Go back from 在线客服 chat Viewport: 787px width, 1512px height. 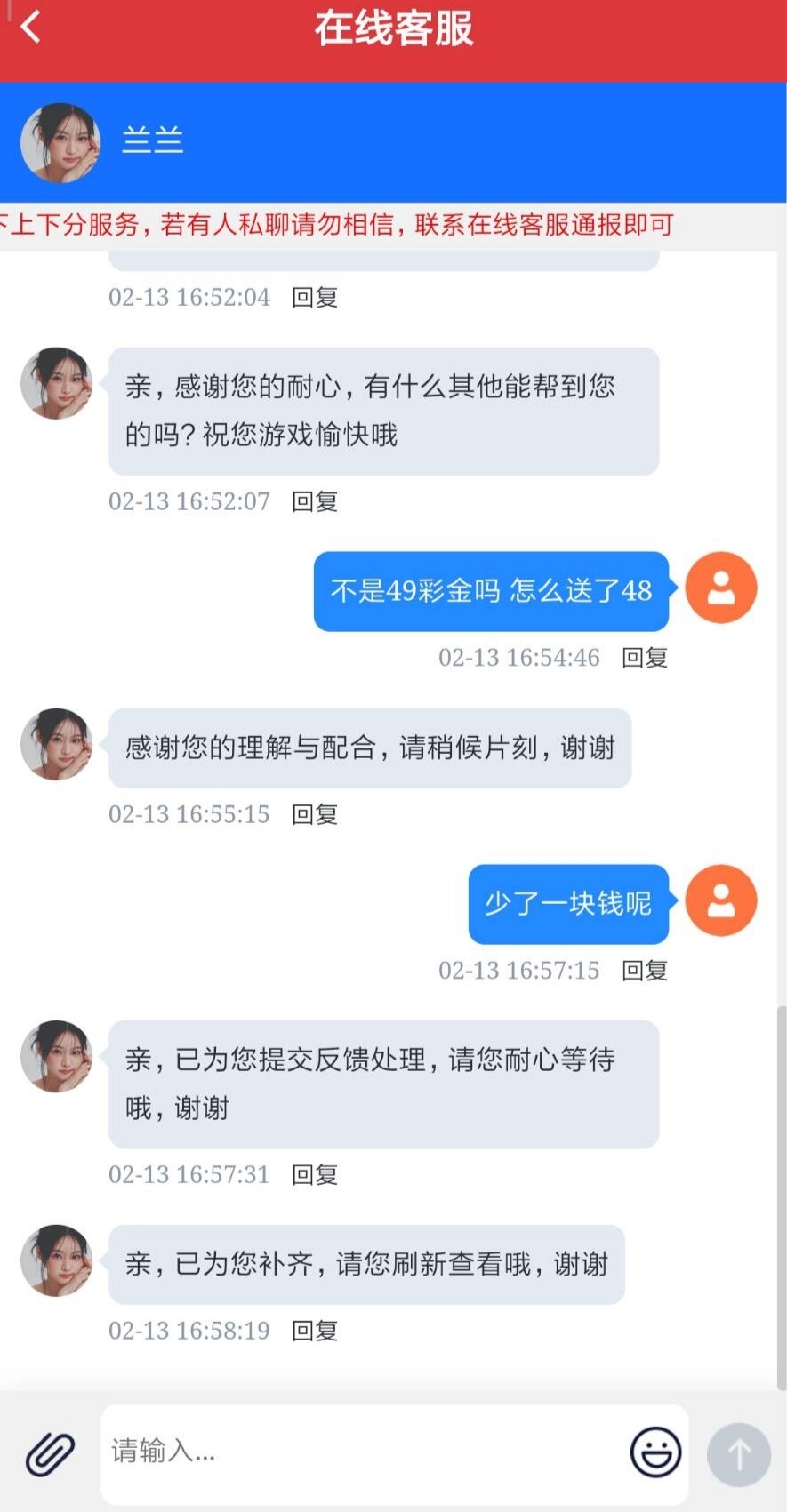pyautogui.click(x=31, y=27)
